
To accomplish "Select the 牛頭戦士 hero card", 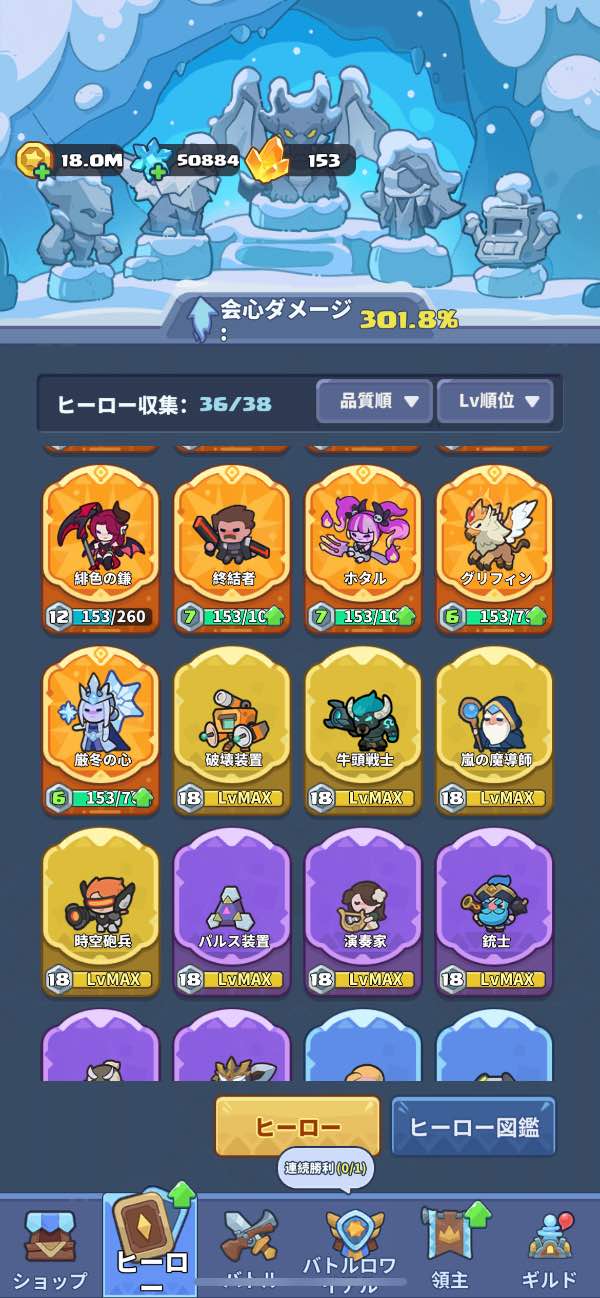I will click(363, 731).
